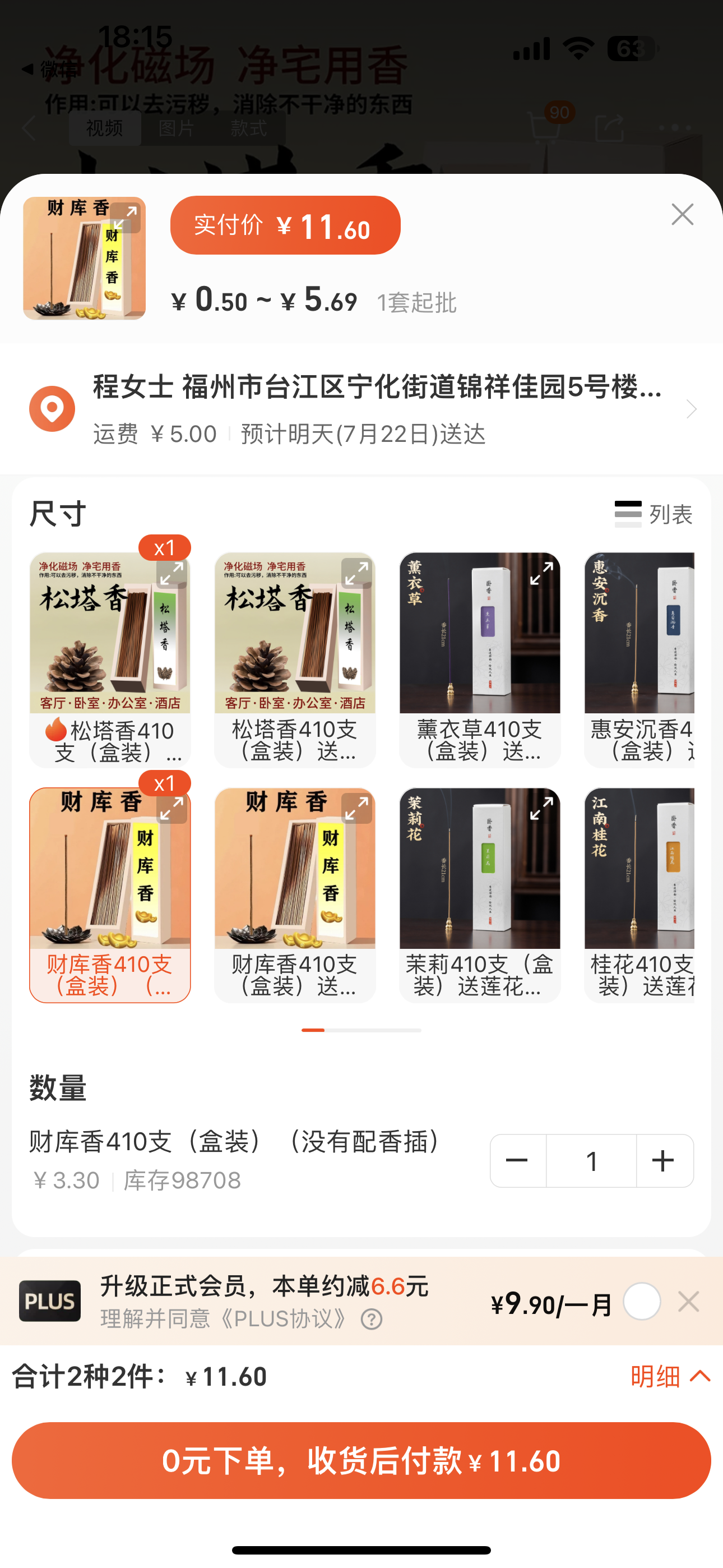Choose 茉莉410支（盒装）送莲花 option
Image resolution: width=723 pixels, height=1568 pixels.
point(480,895)
